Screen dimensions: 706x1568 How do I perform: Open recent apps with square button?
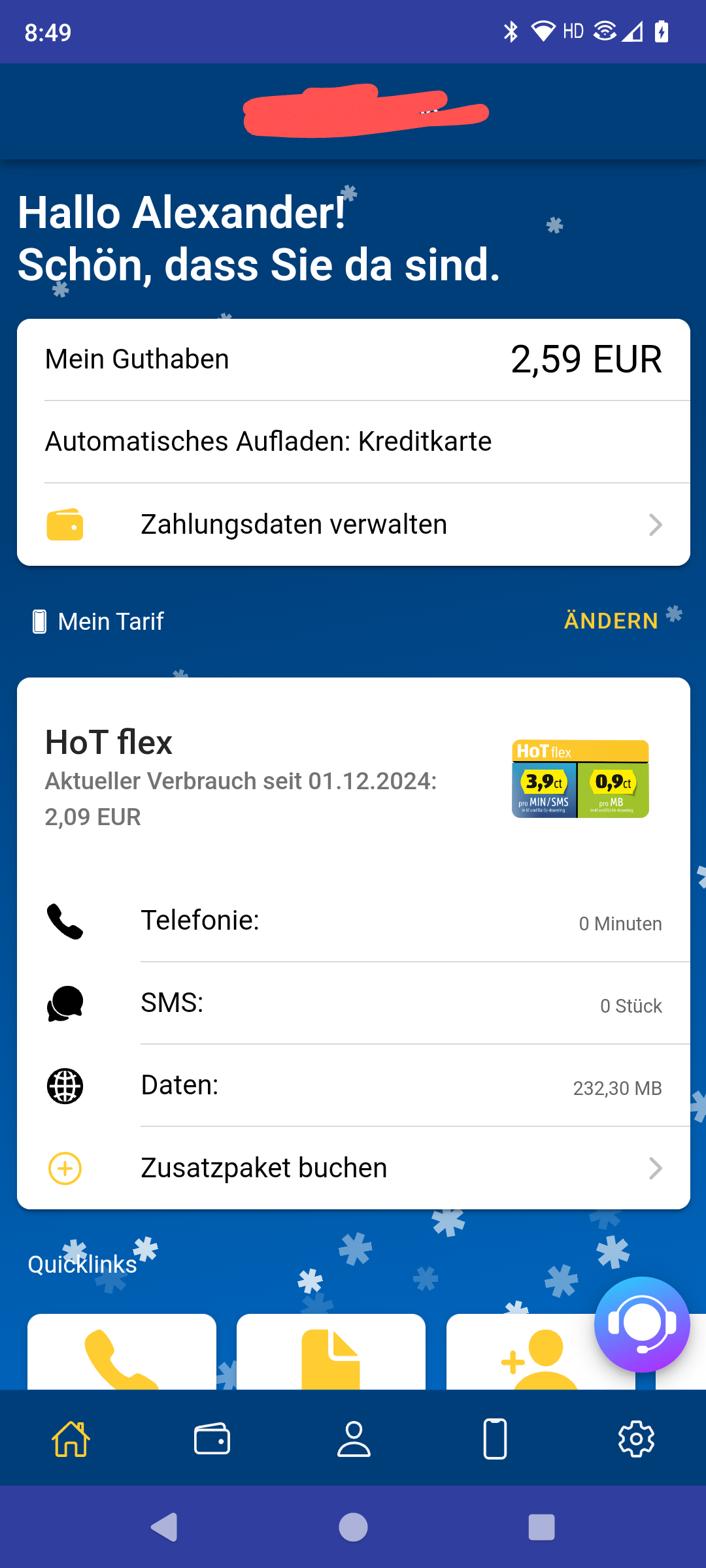tap(541, 1527)
